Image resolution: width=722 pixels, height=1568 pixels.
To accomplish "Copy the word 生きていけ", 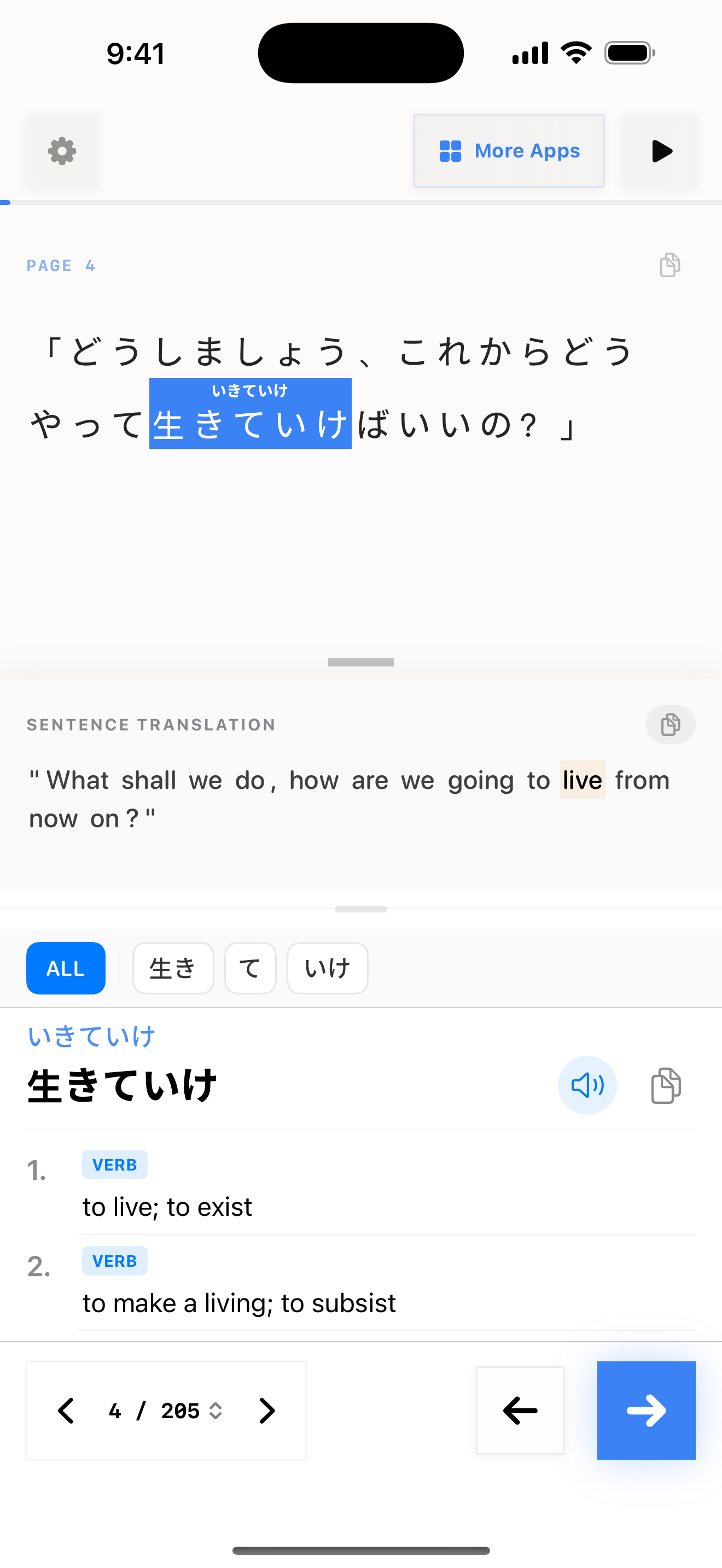I will point(665,1085).
